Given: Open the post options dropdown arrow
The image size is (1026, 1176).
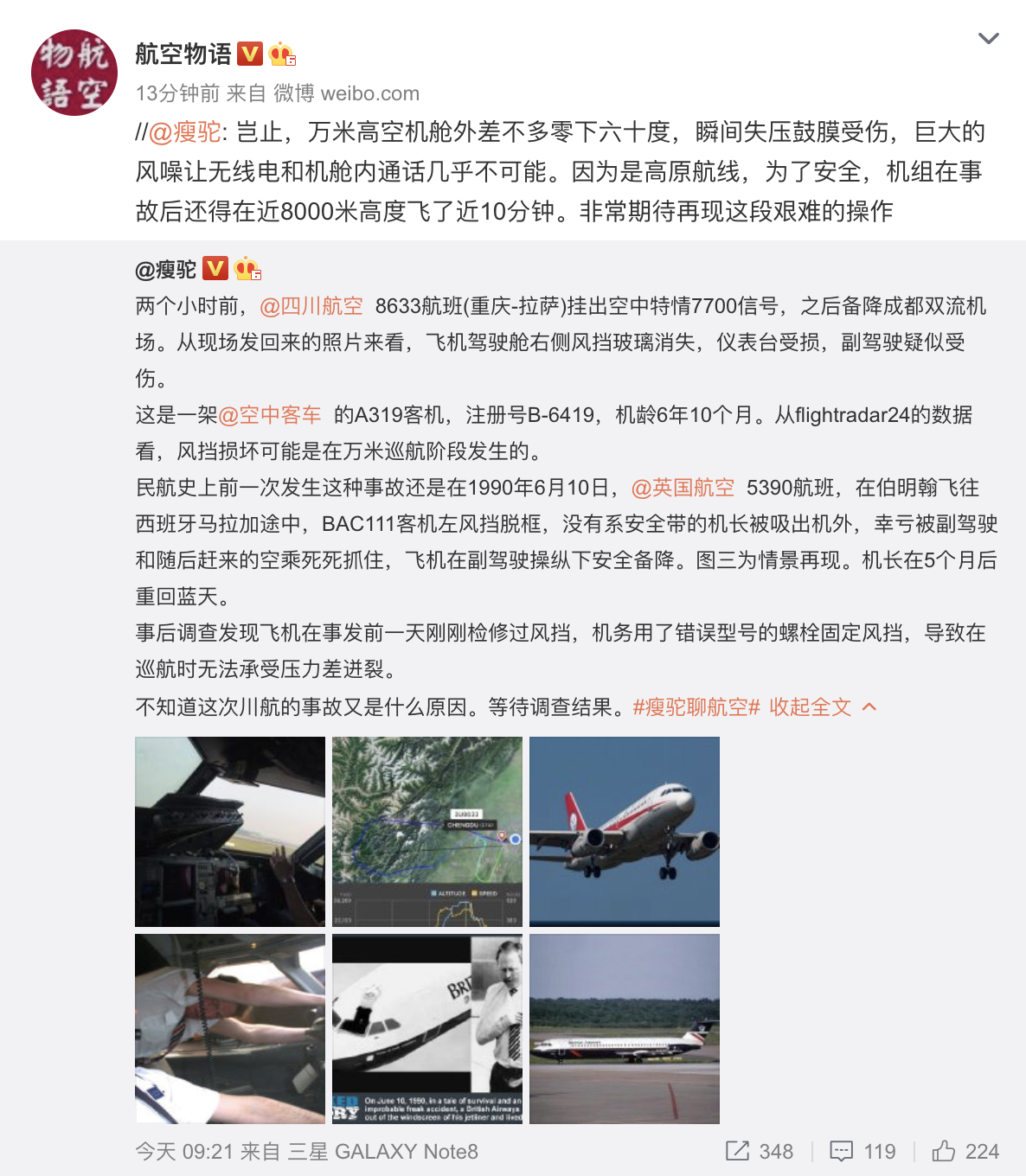Looking at the screenshot, I should click(988, 38).
